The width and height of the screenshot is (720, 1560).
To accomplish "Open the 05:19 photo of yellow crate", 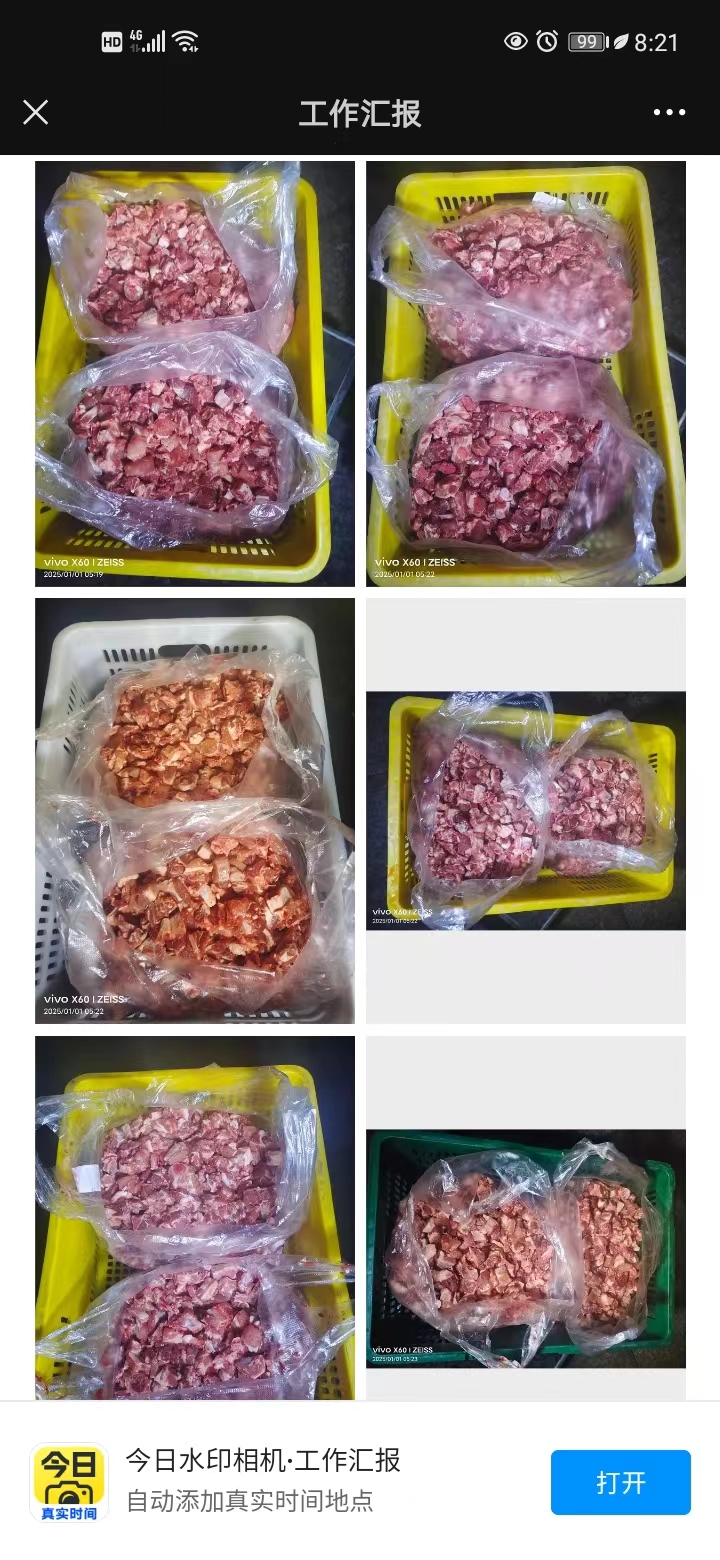I will [x=195, y=373].
